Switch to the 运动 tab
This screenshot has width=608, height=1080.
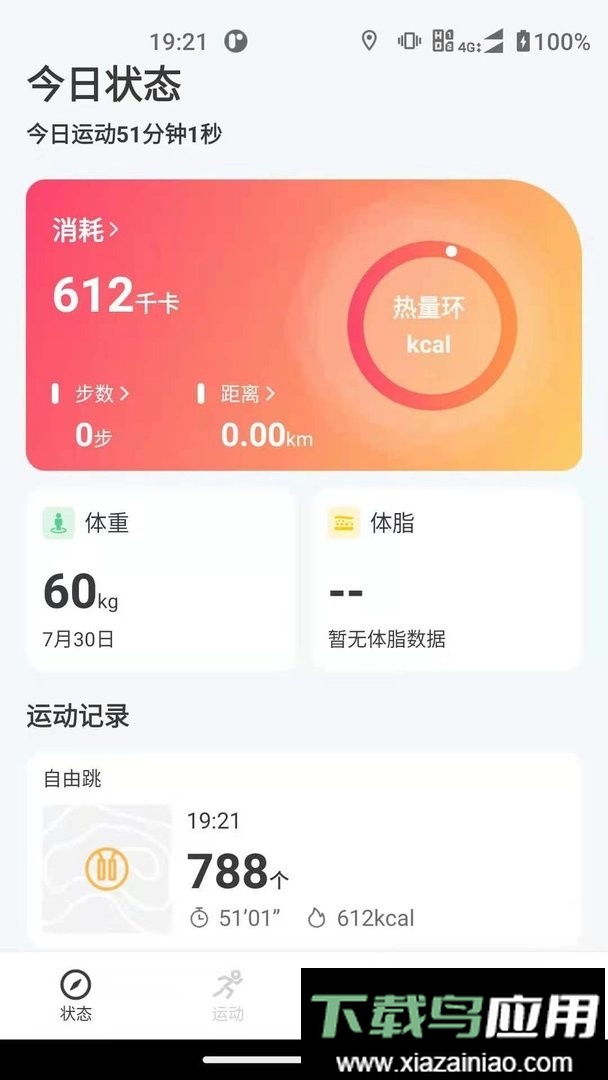pyautogui.click(x=227, y=995)
